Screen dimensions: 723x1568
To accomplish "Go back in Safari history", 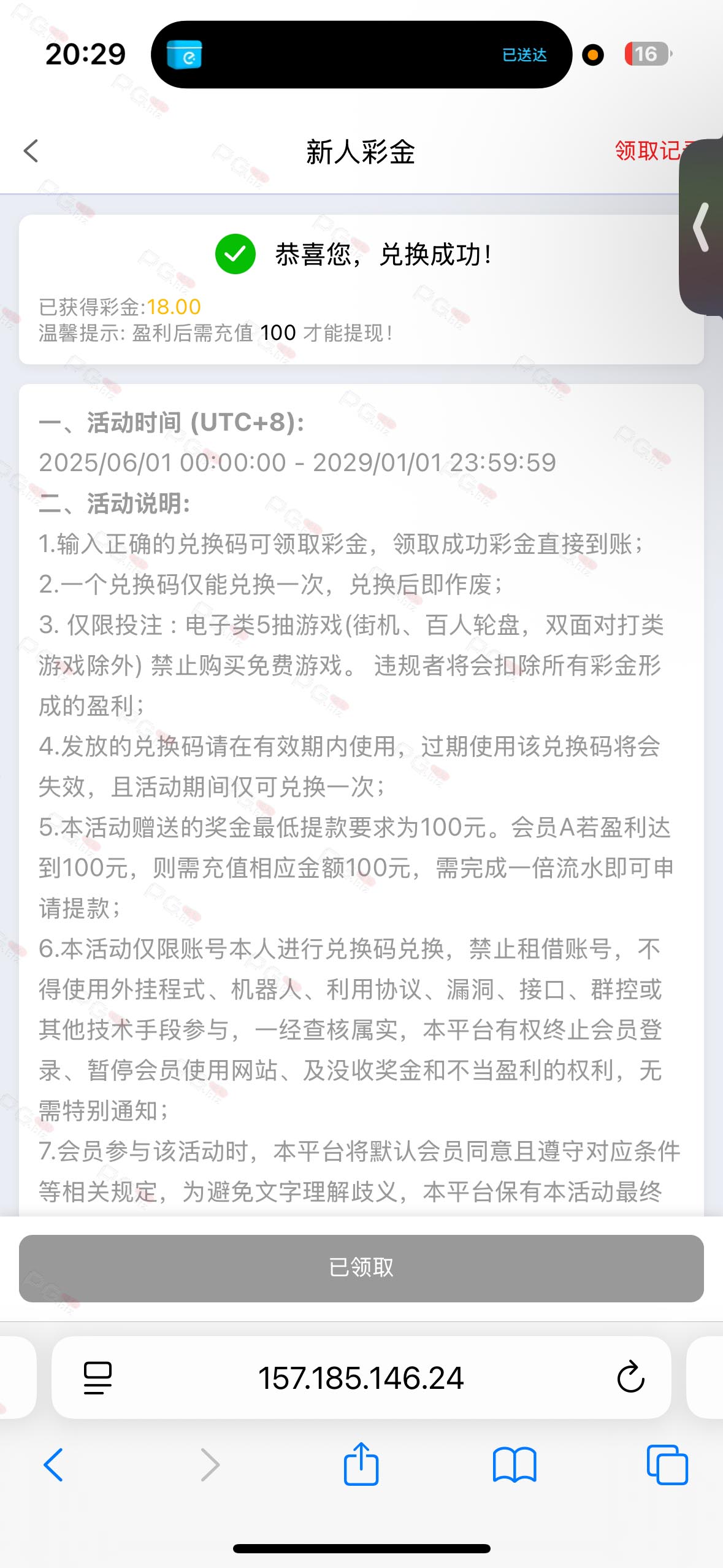I will (53, 1465).
